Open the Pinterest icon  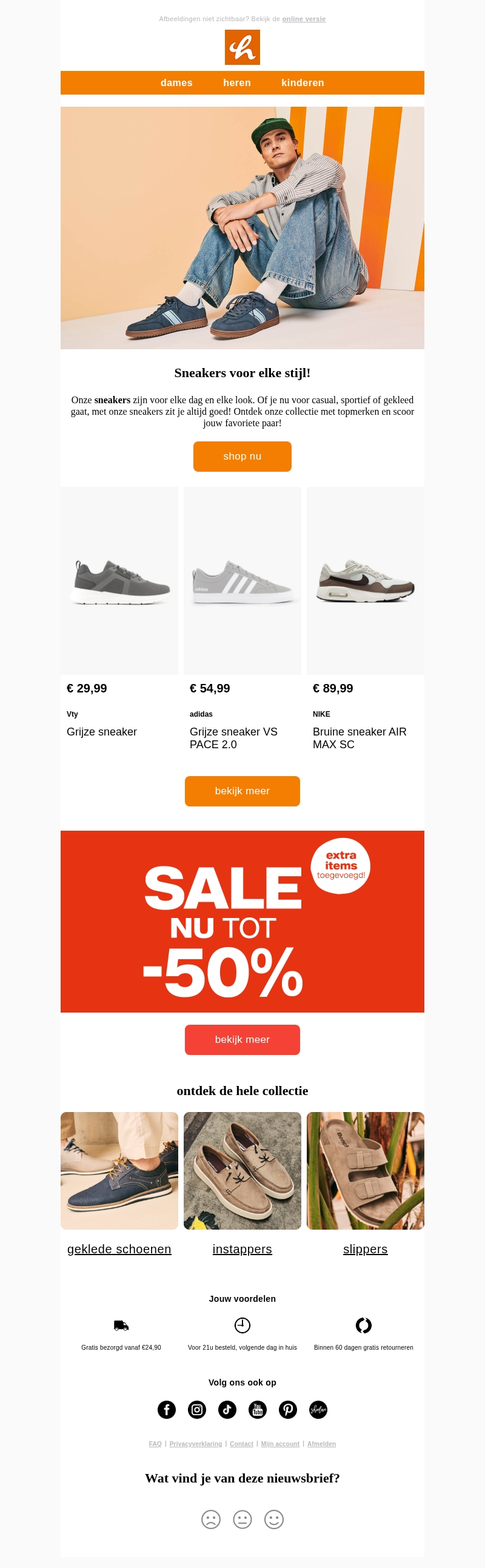coord(288,1409)
